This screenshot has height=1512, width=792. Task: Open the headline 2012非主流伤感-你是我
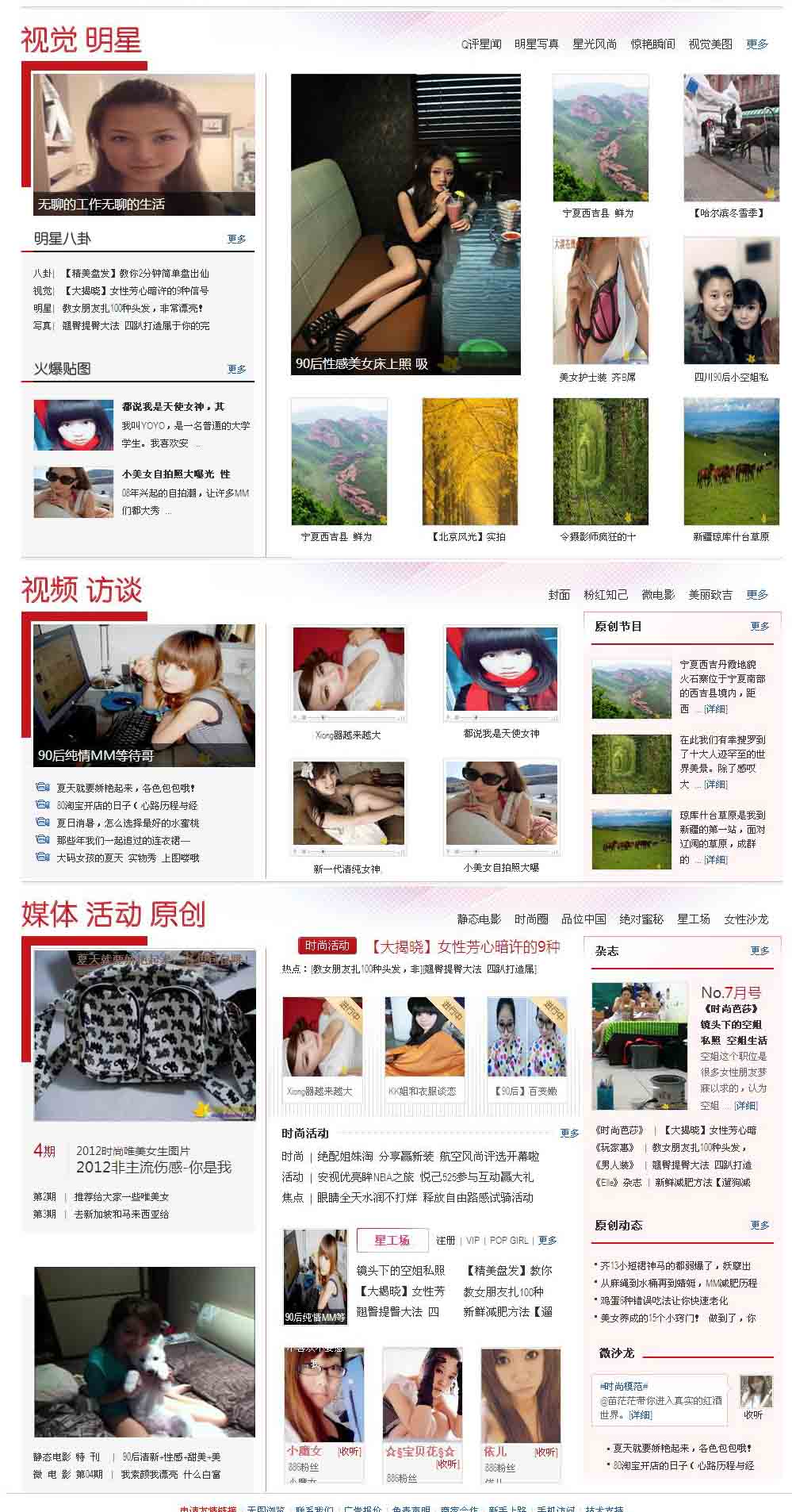click(154, 1167)
